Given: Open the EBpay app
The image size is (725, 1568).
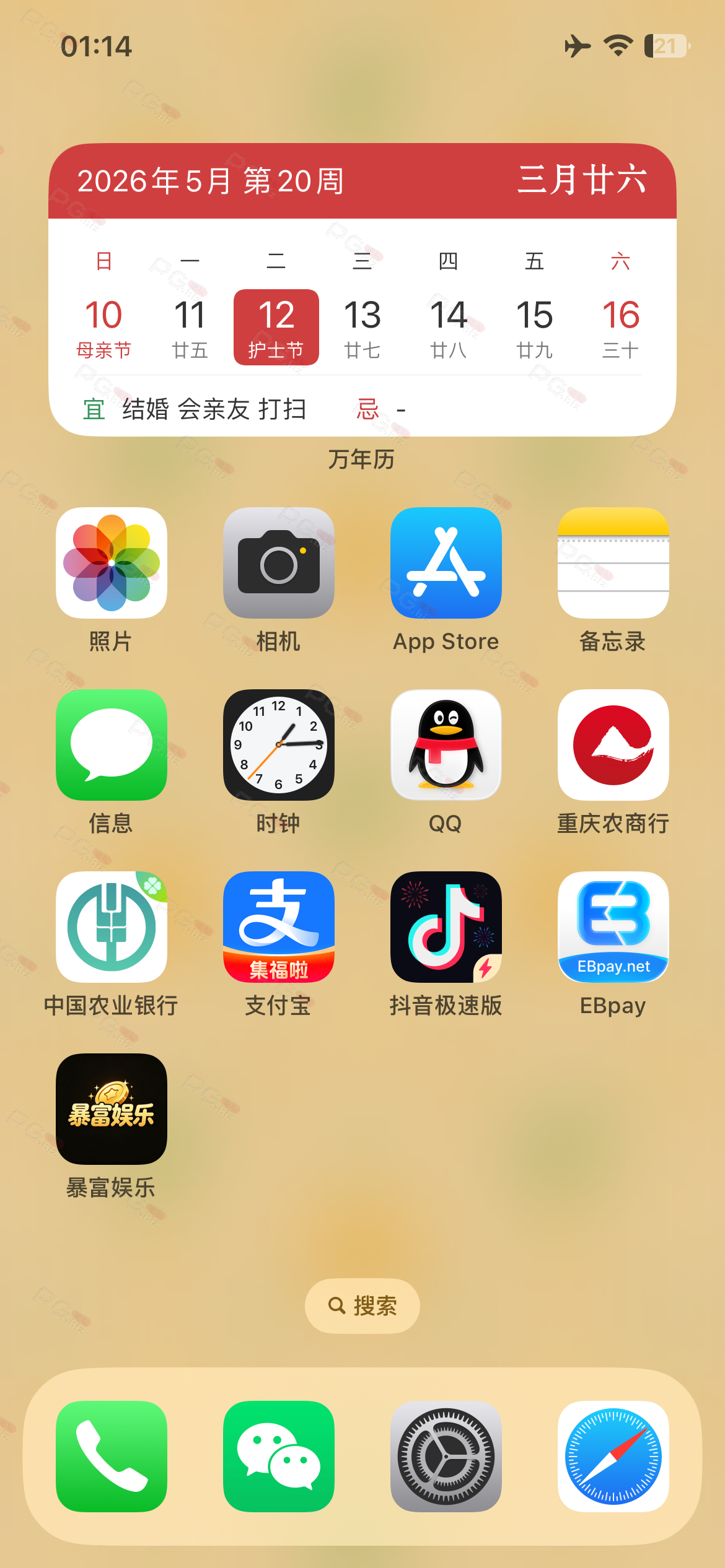Looking at the screenshot, I should tap(613, 927).
